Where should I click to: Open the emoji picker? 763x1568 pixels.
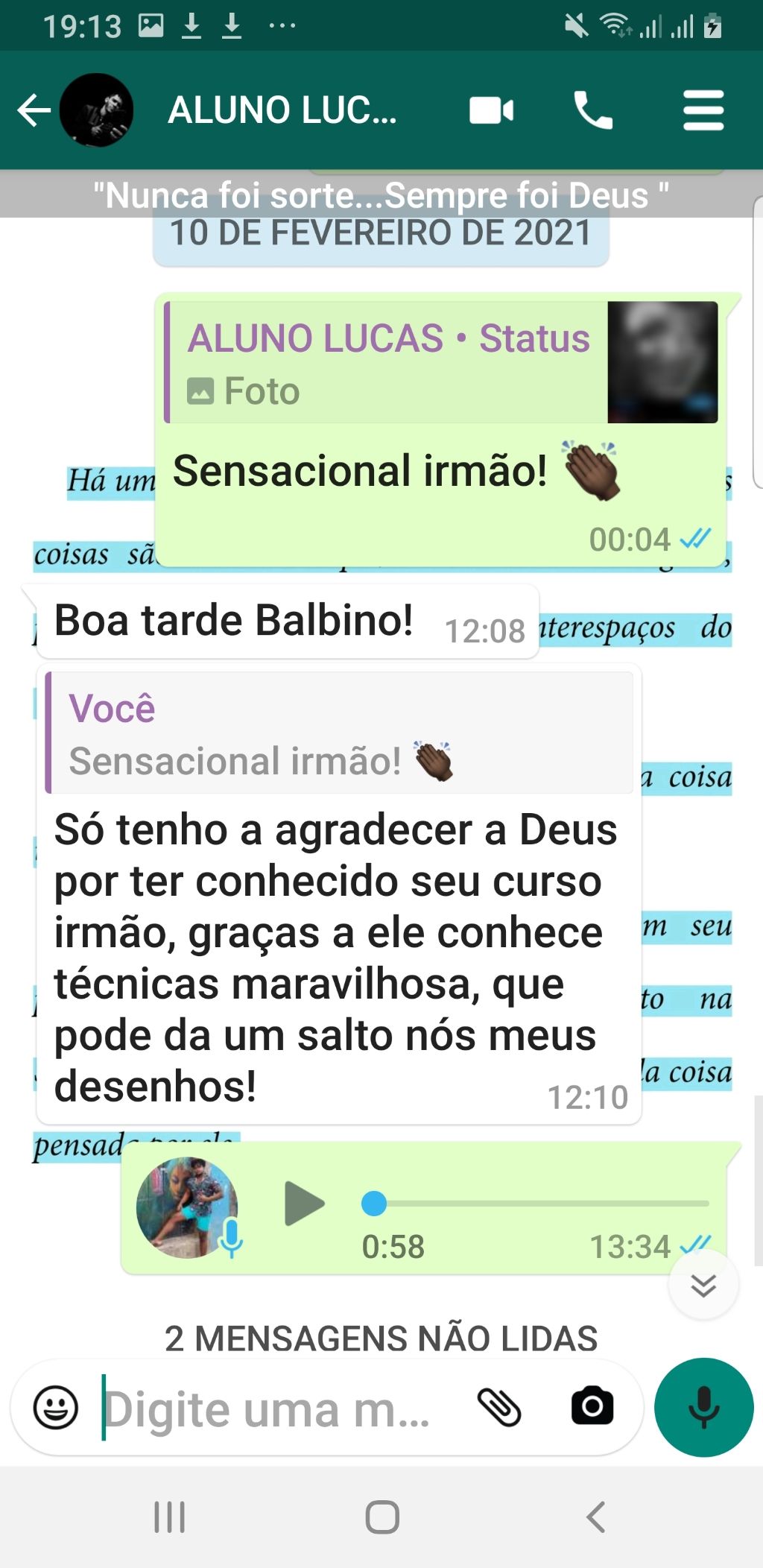56,1408
